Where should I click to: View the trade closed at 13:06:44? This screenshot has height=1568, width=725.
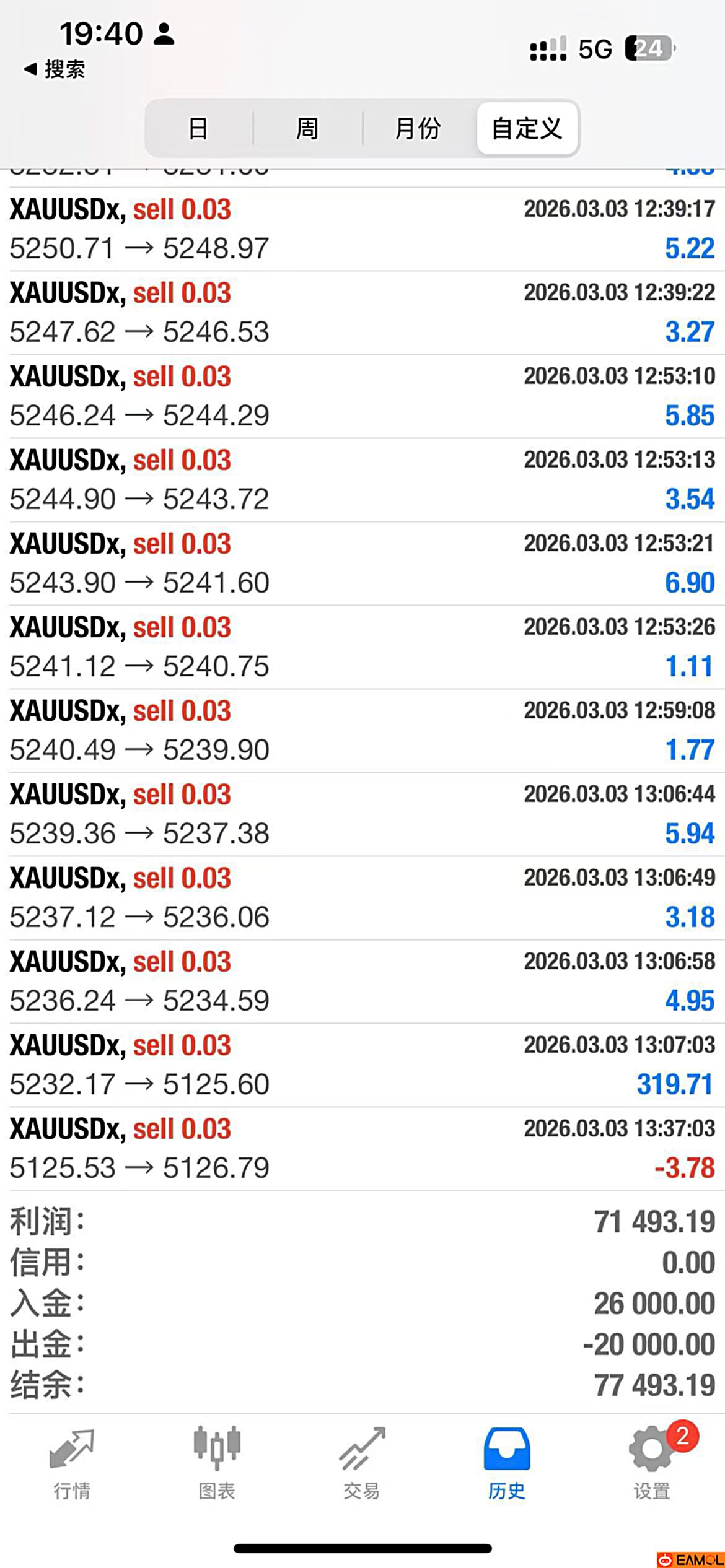coord(362,814)
